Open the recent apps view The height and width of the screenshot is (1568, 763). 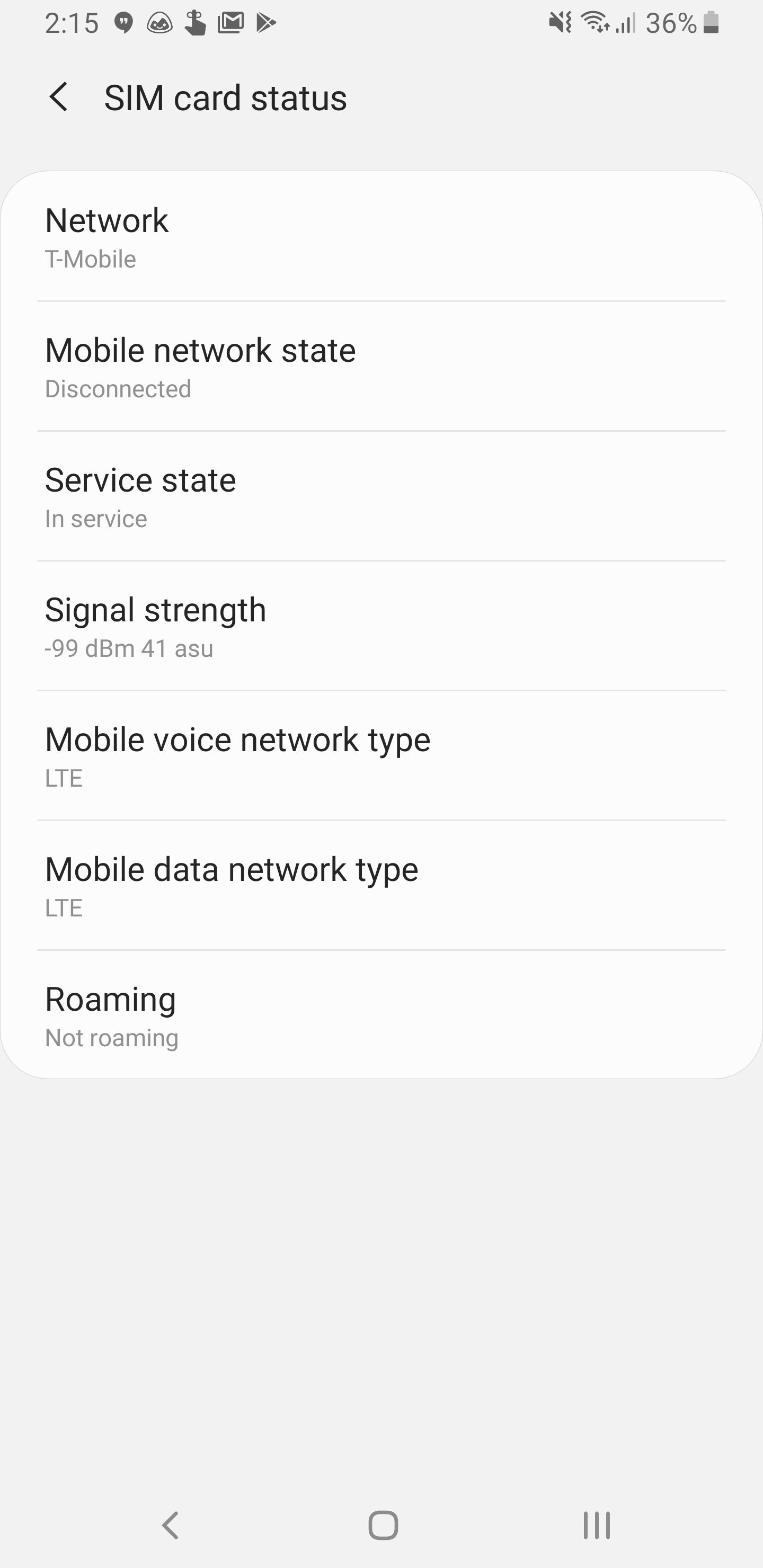point(596,1525)
